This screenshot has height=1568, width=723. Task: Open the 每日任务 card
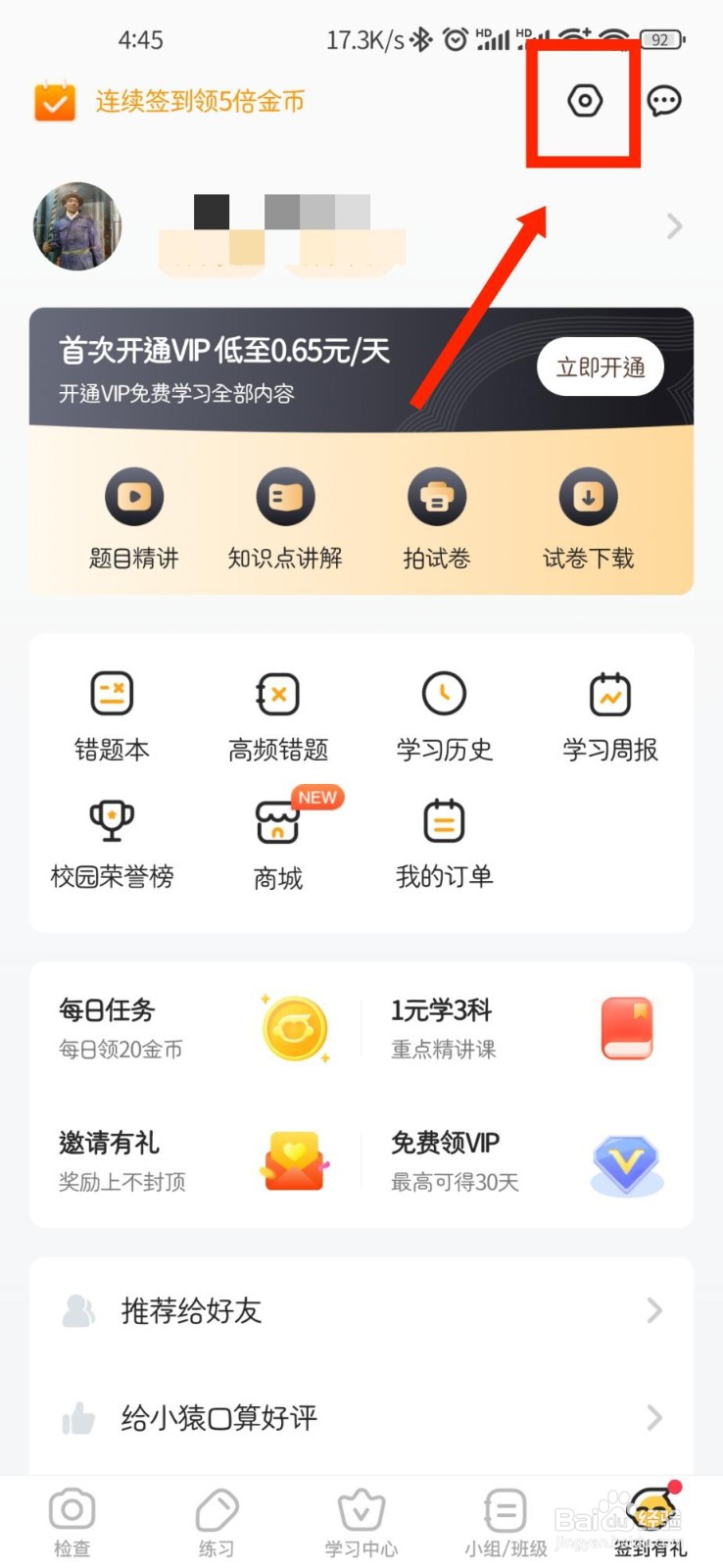tap(195, 1028)
